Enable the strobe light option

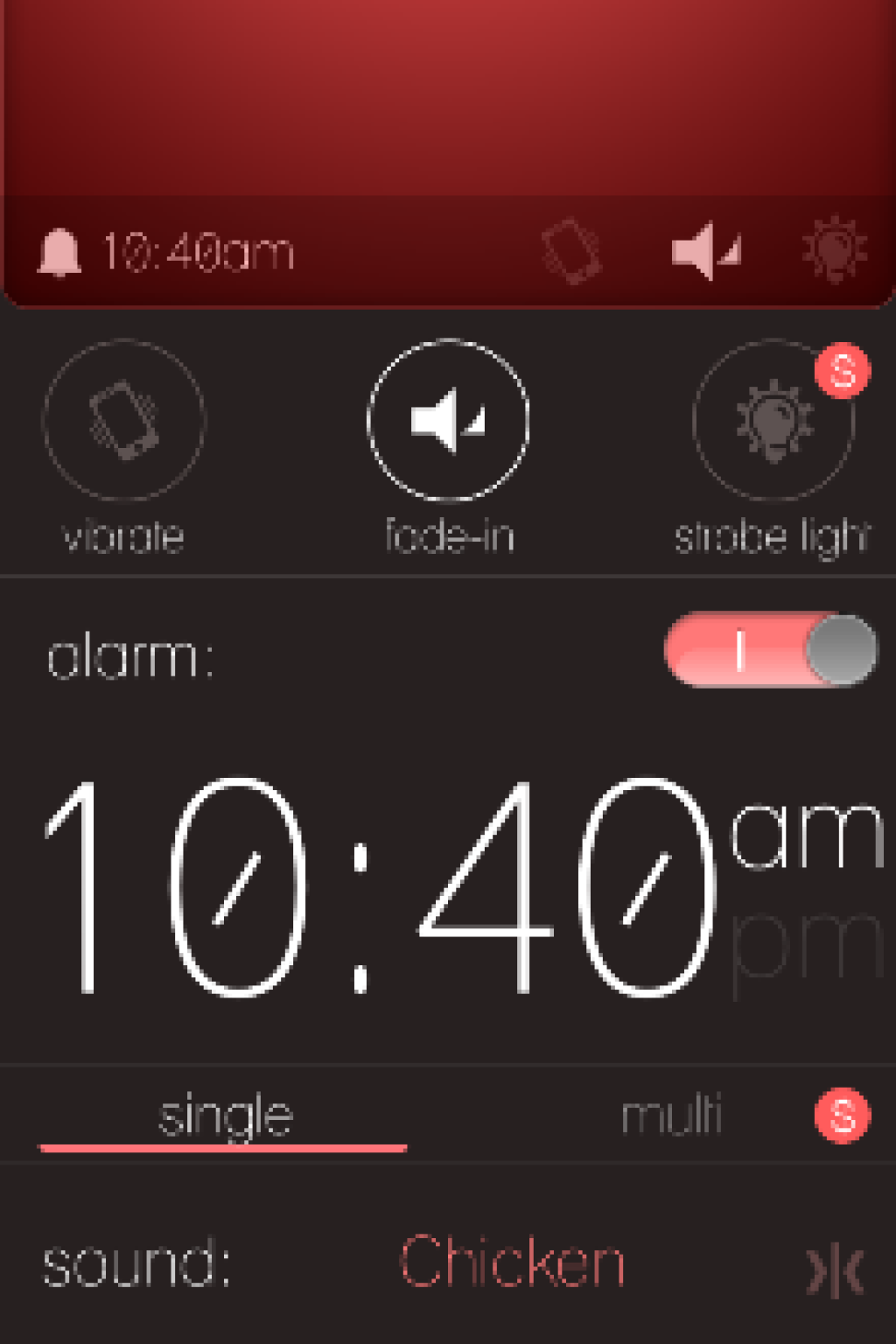[773, 420]
